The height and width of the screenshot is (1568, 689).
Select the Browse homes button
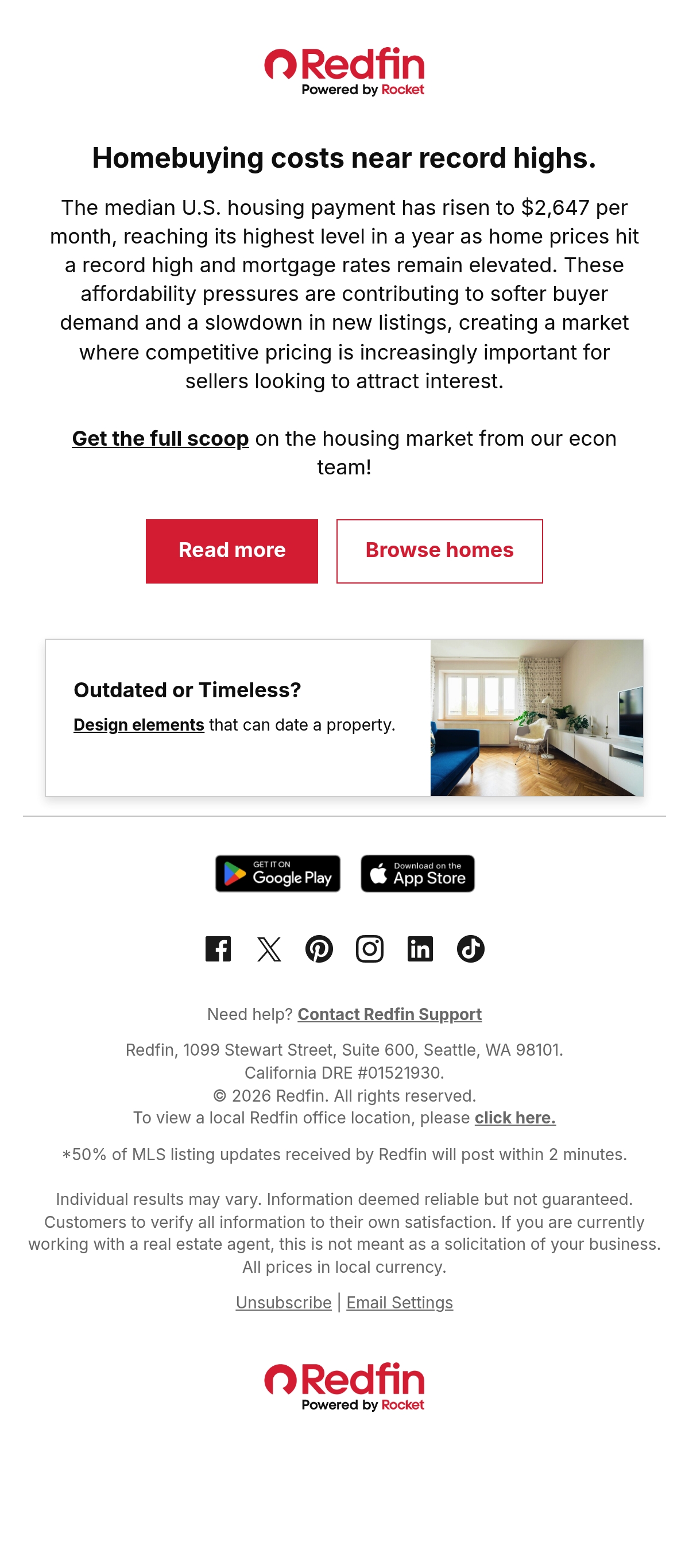coord(439,551)
